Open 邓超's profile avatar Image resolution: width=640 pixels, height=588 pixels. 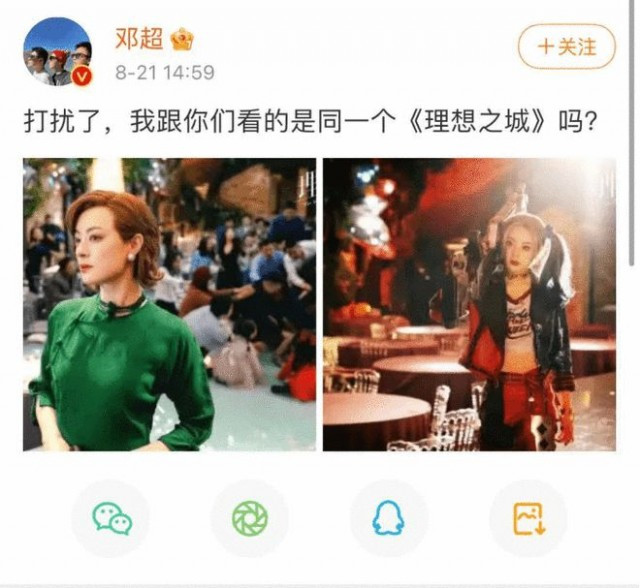57,50
